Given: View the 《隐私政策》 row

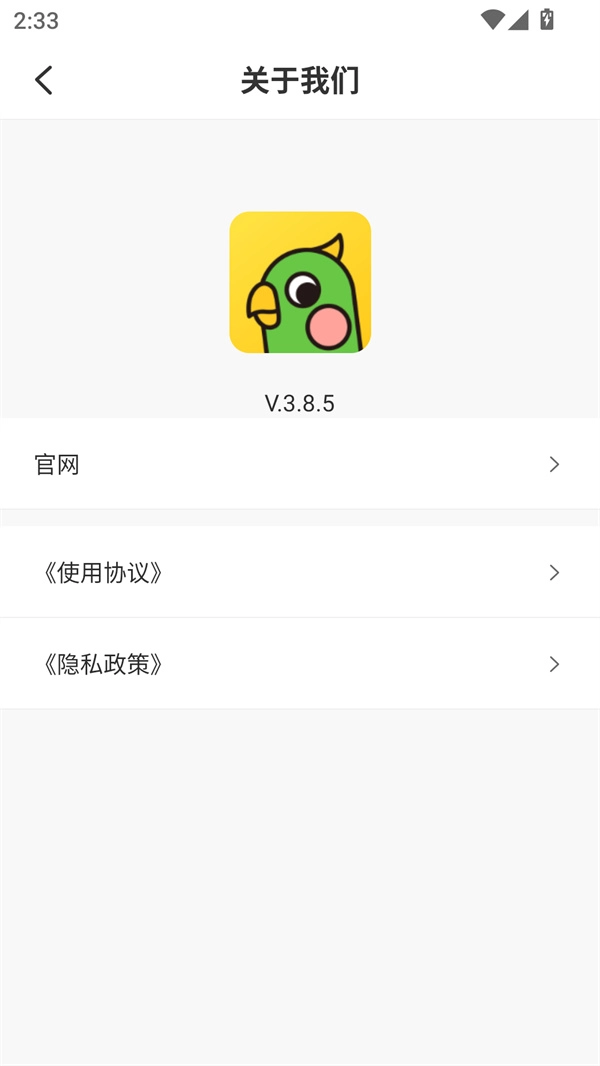Looking at the screenshot, I should [298, 664].
